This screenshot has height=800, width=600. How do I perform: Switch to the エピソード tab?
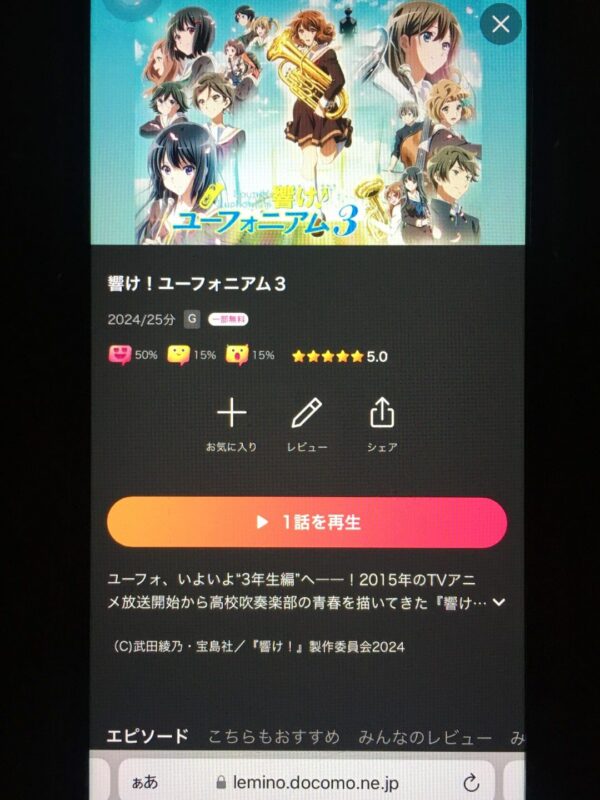[x=147, y=737]
